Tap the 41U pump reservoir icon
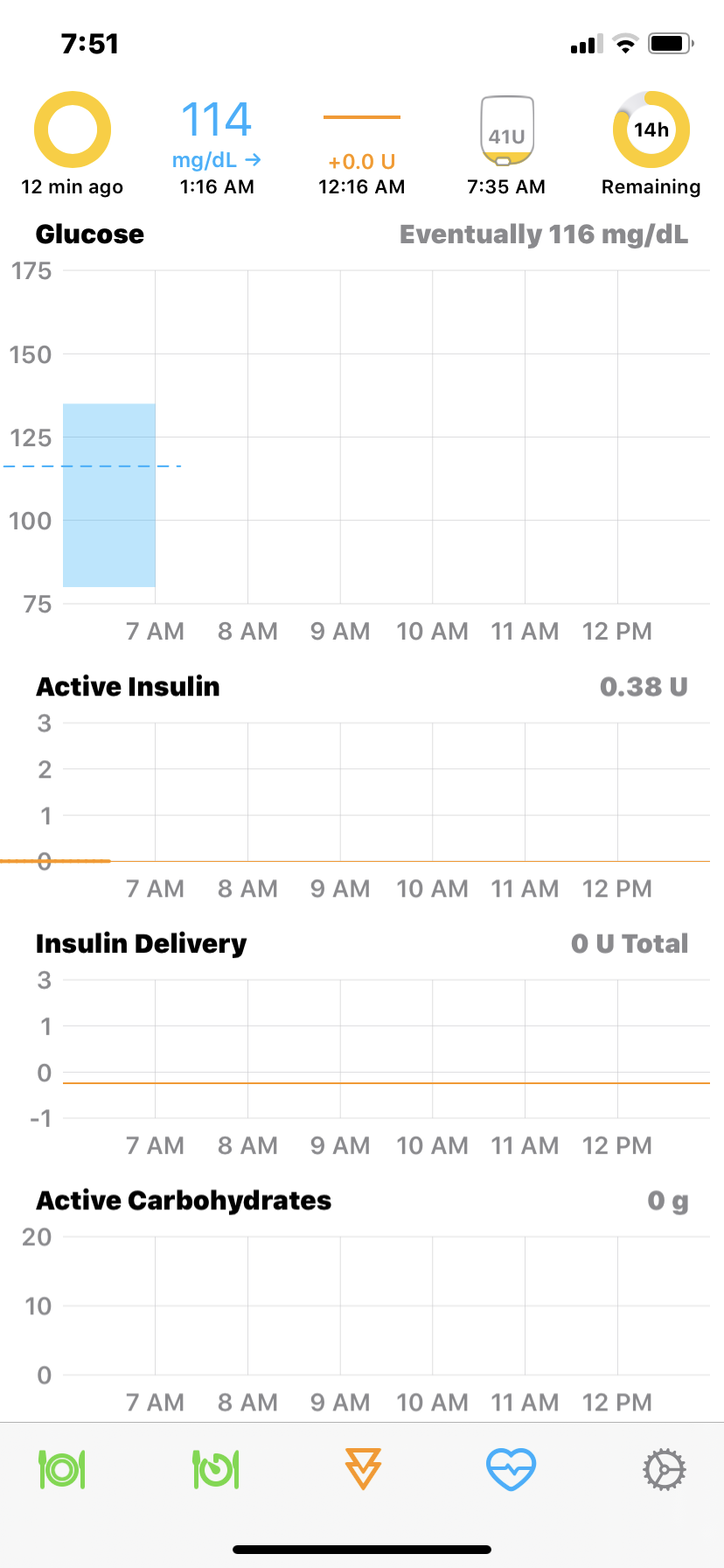 point(506,131)
